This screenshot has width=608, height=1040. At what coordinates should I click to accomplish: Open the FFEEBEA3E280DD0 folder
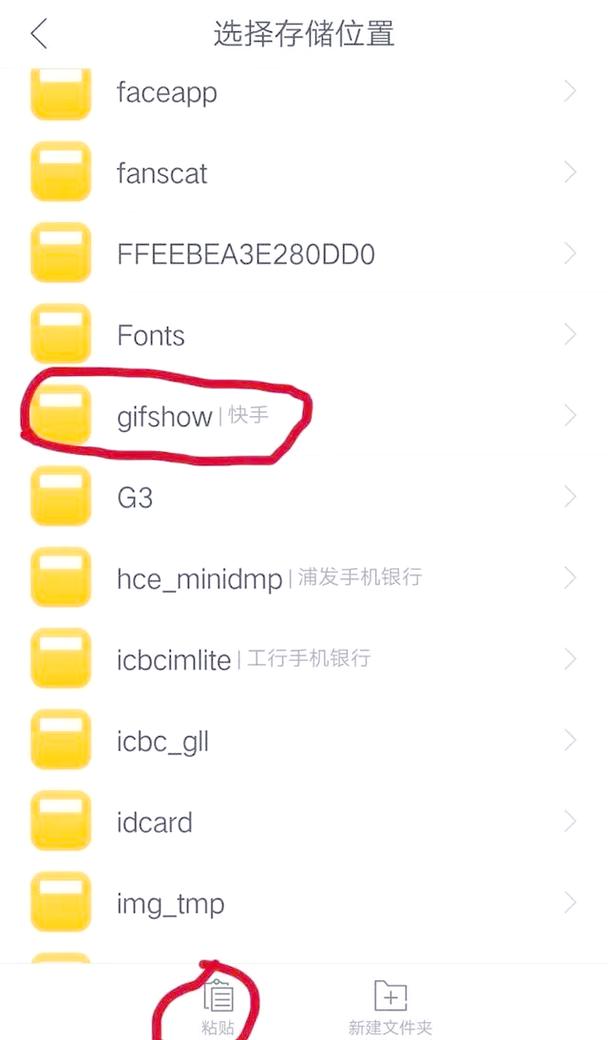(245, 254)
